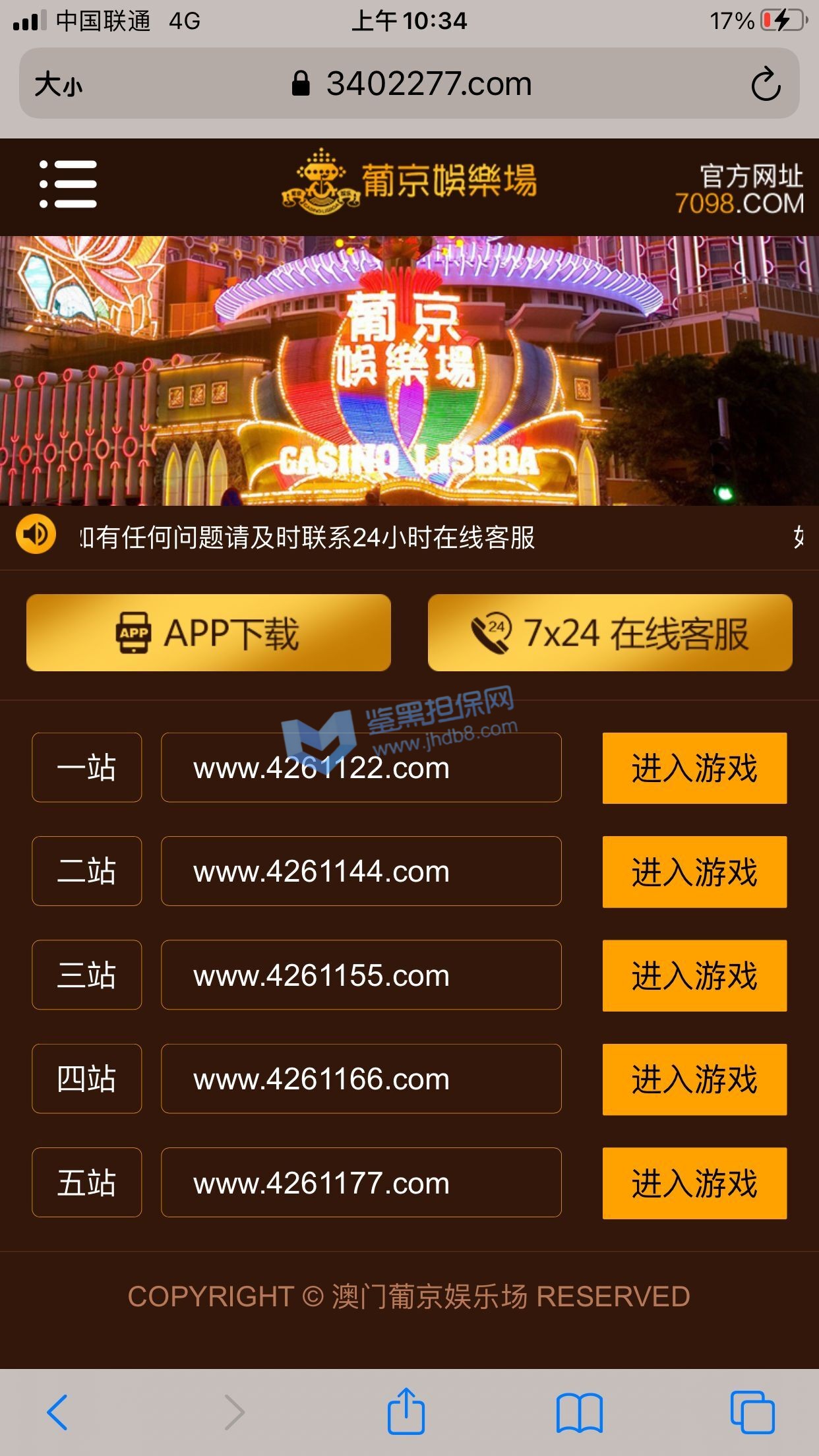Screen dimensions: 819x1456
Task: Select 进入游戏 next to www.4261155.com
Action: pyautogui.click(x=694, y=975)
